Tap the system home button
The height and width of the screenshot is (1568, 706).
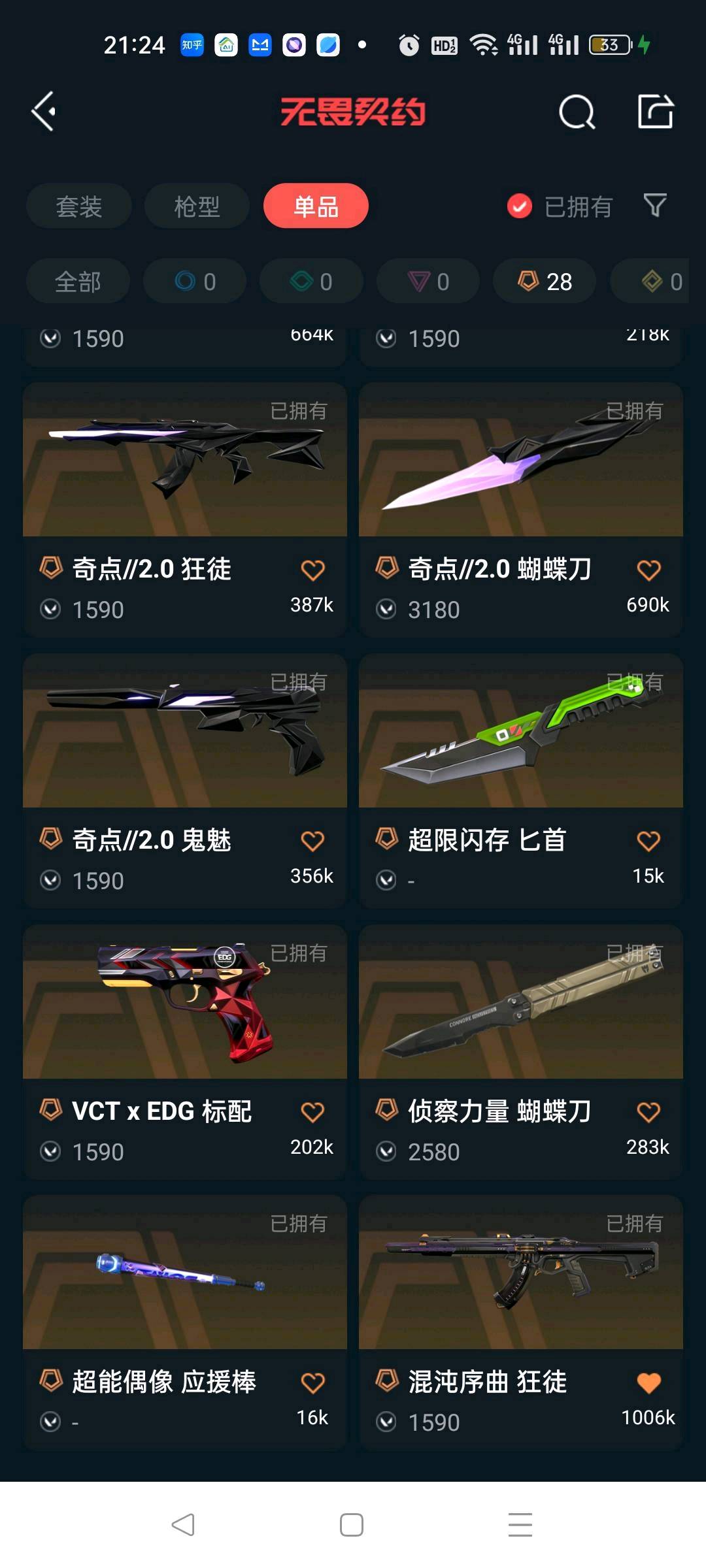(x=352, y=1526)
